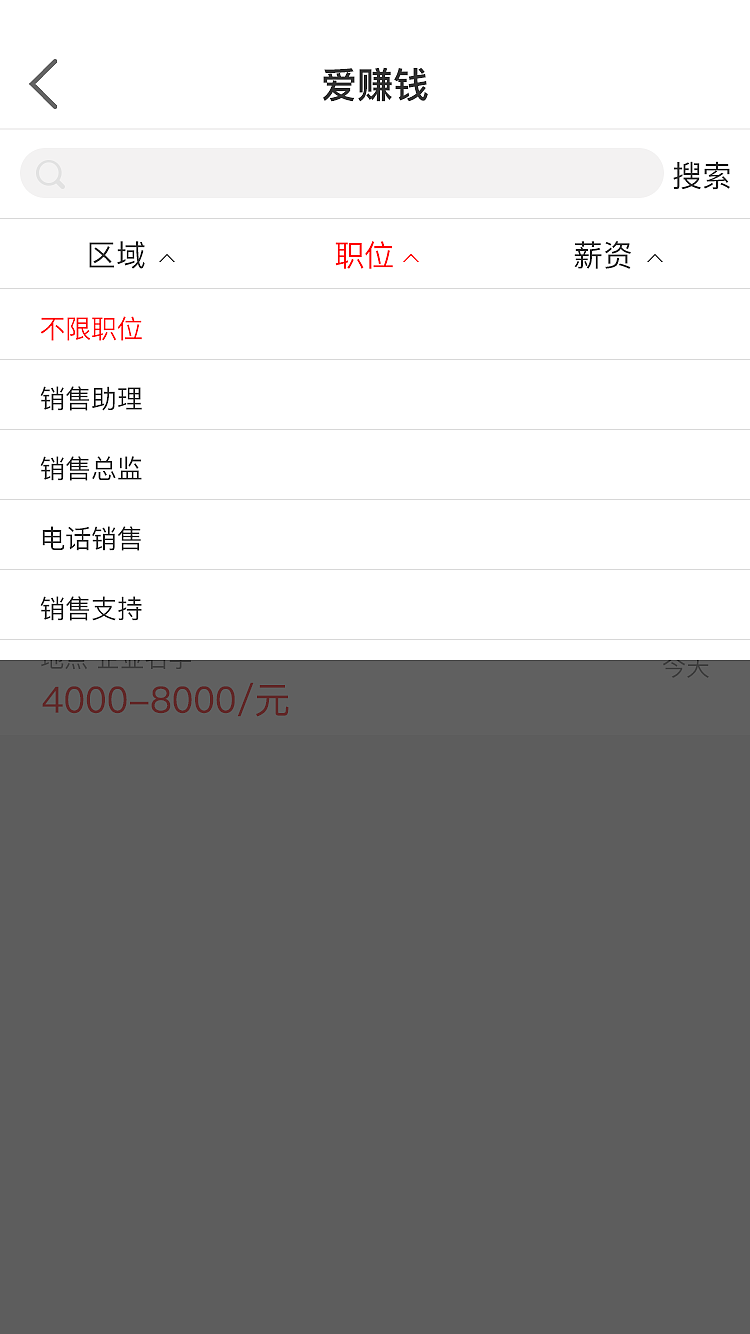Open the 薪资 filter dropdown
This screenshot has height=1334, width=750.
click(x=617, y=256)
